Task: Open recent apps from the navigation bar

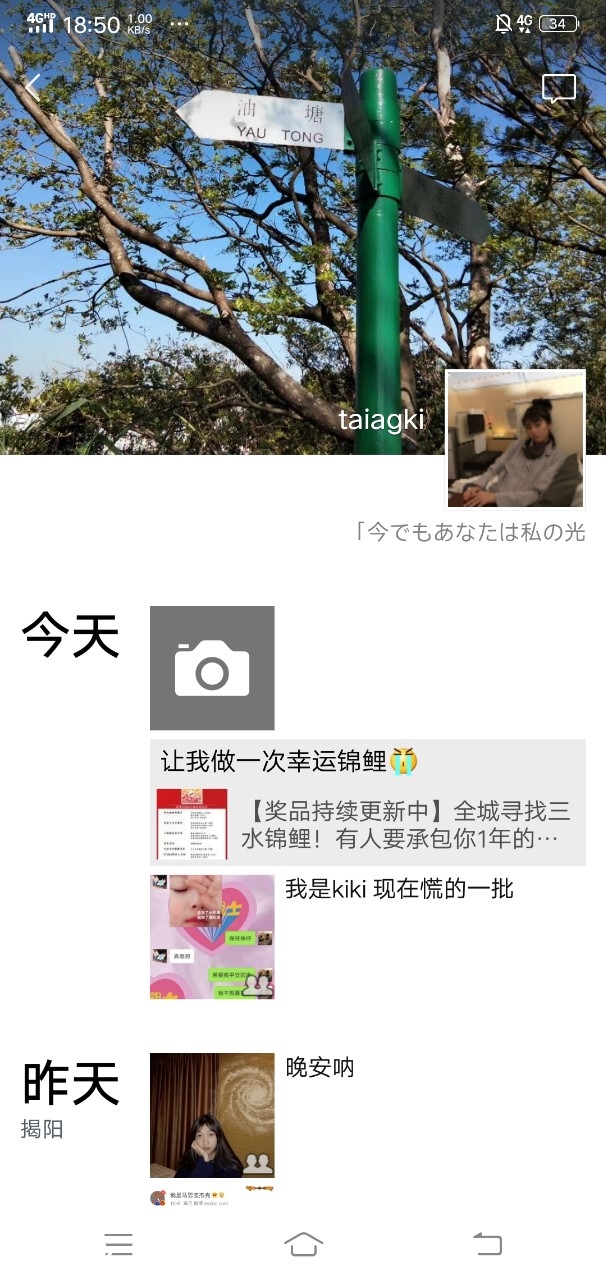Action: tap(119, 1244)
